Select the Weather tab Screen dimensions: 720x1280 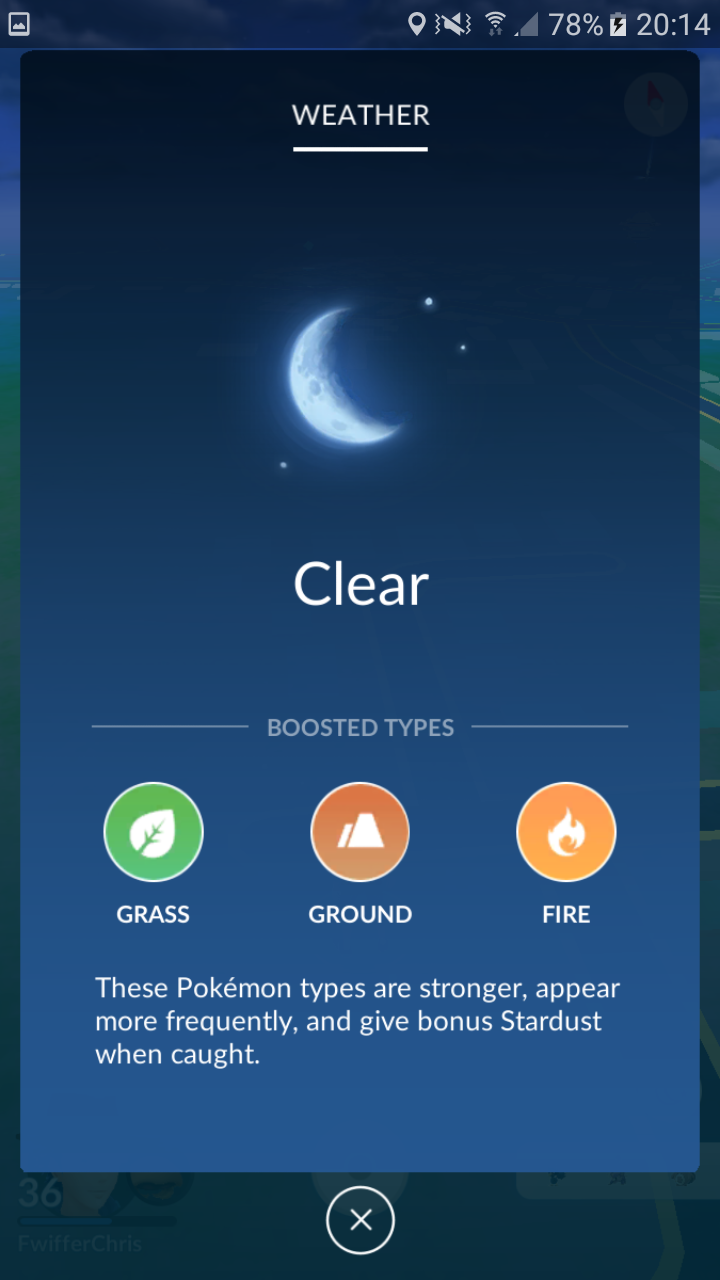coord(360,116)
